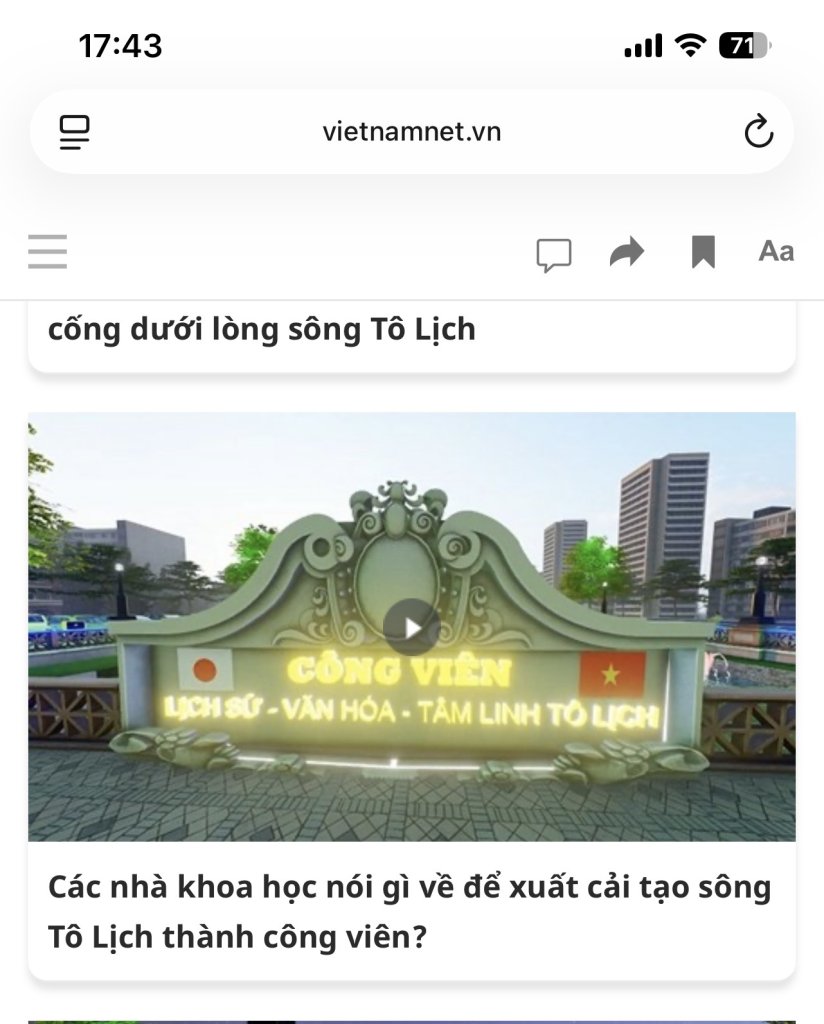Open the article comments
Viewport: 824px width, 1024px height.
click(554, 254)
